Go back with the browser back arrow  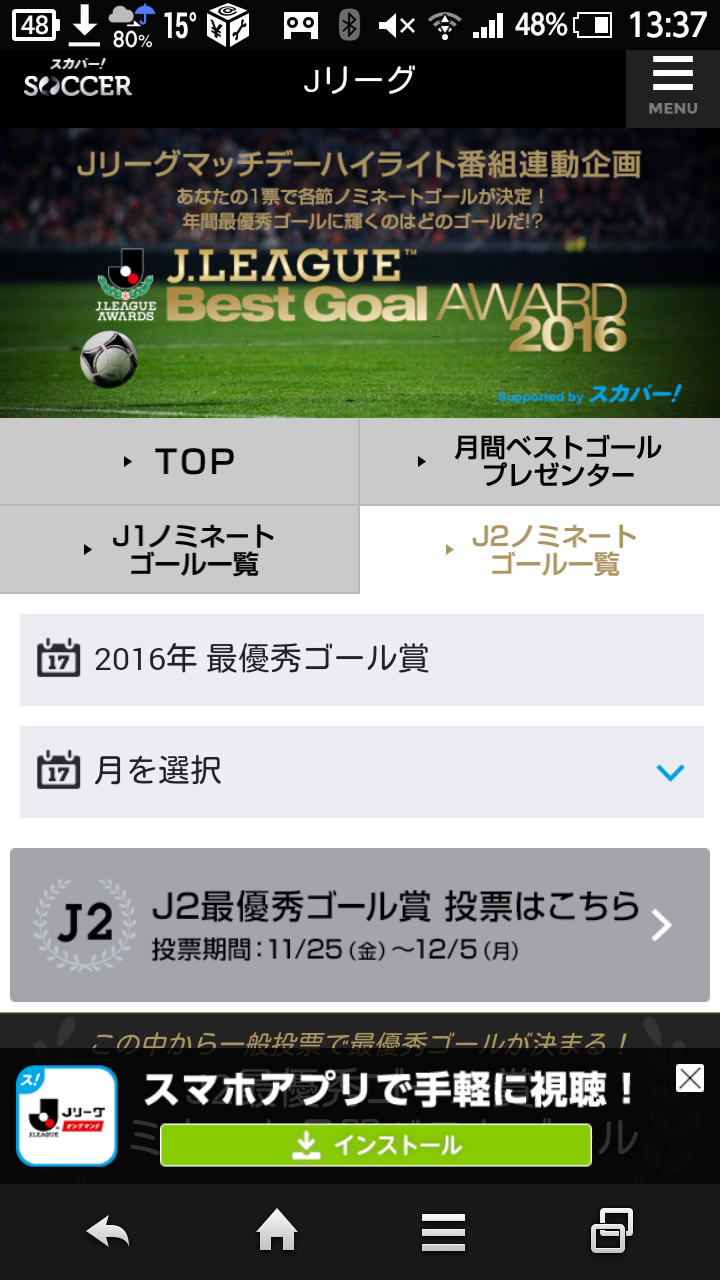click(108, 1232)
